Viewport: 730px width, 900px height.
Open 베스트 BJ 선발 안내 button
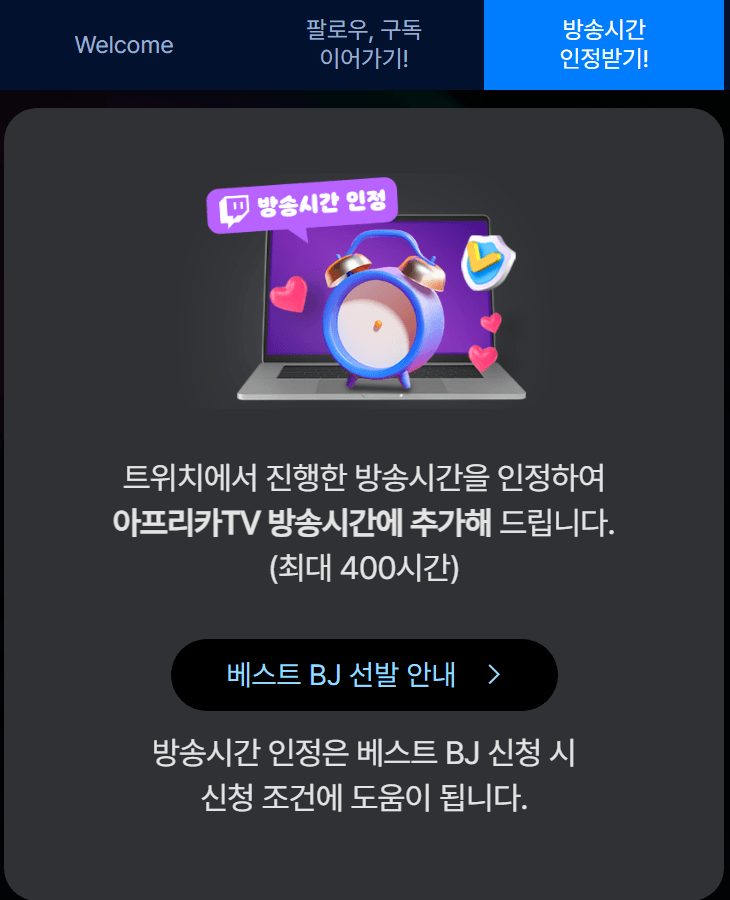(x=364, y=675)
